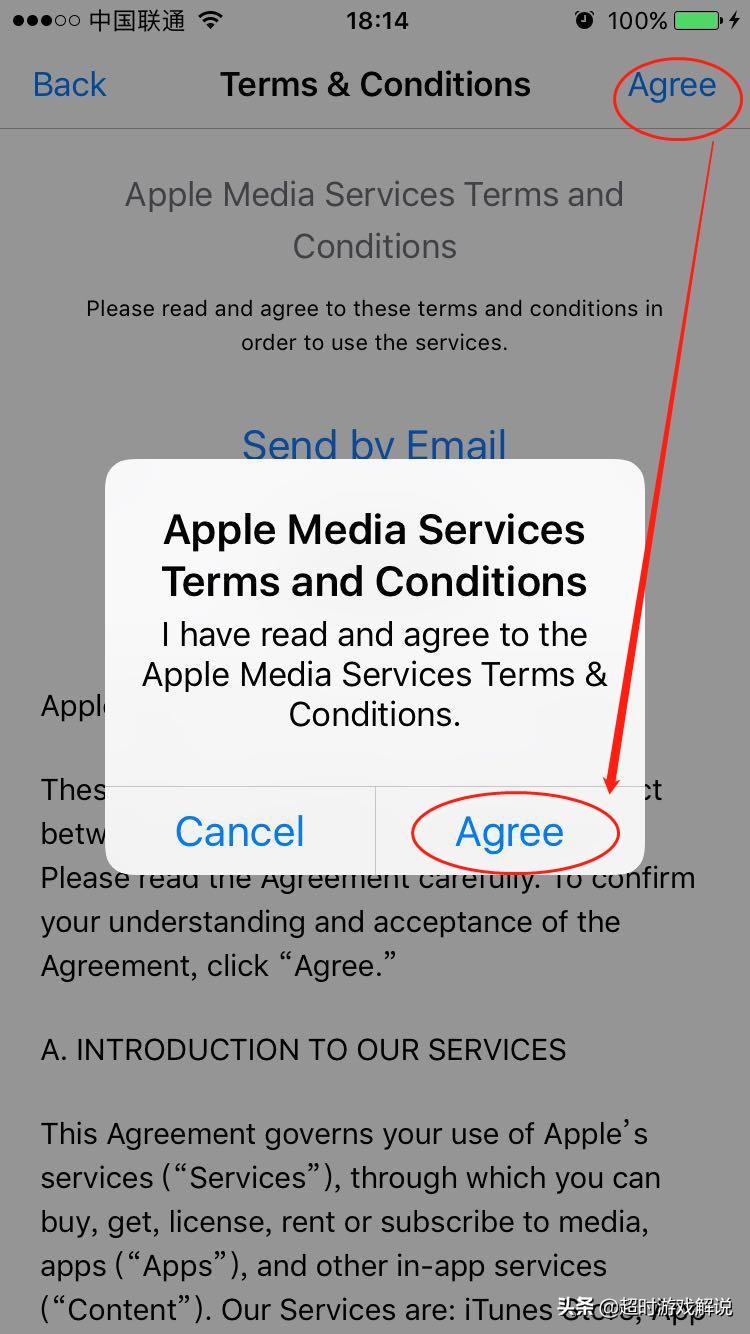
Task: Tap Agree in the navigation bar
Action: point(672,85)
